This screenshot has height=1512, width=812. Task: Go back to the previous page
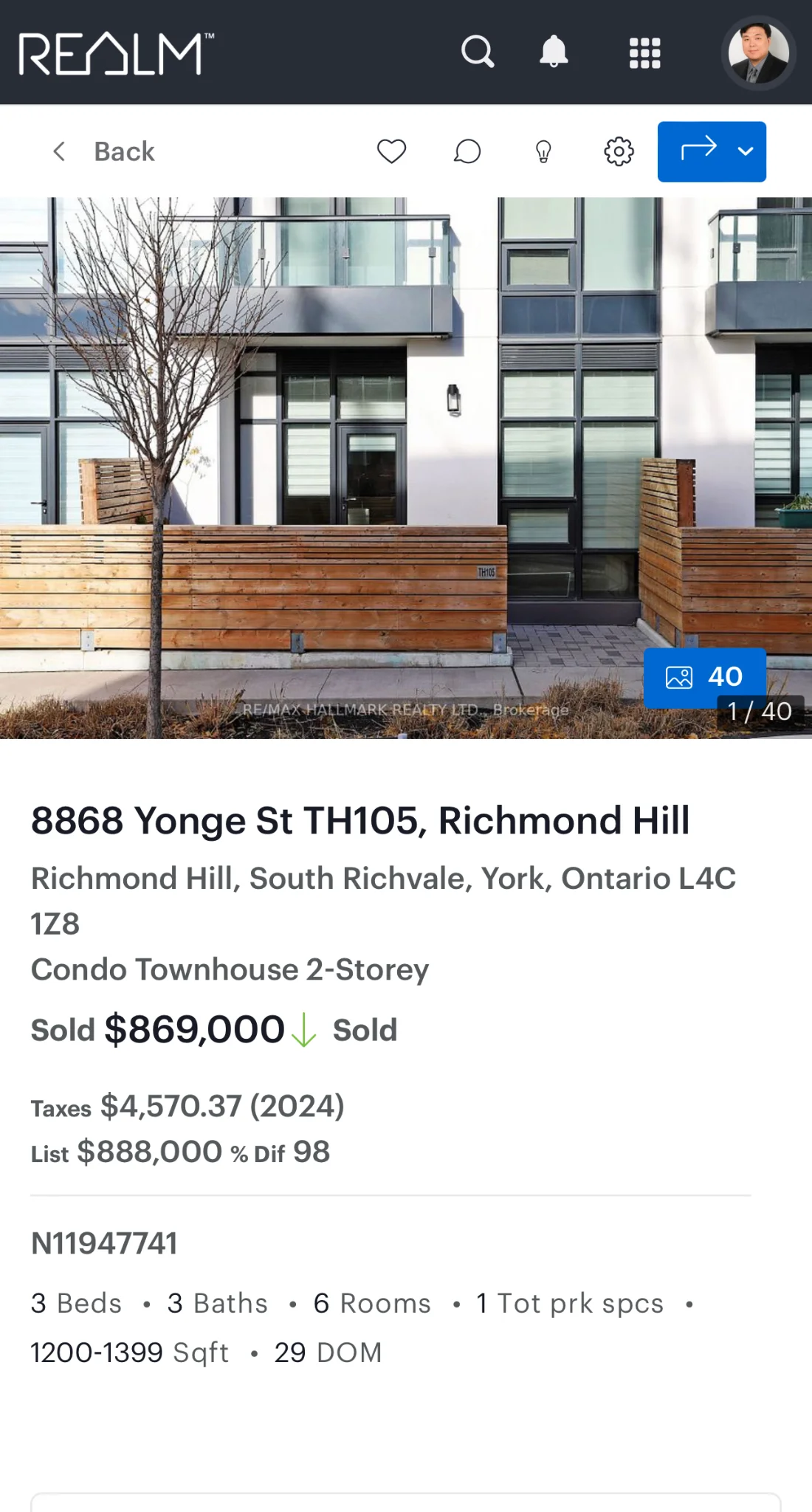click(103, 151)
